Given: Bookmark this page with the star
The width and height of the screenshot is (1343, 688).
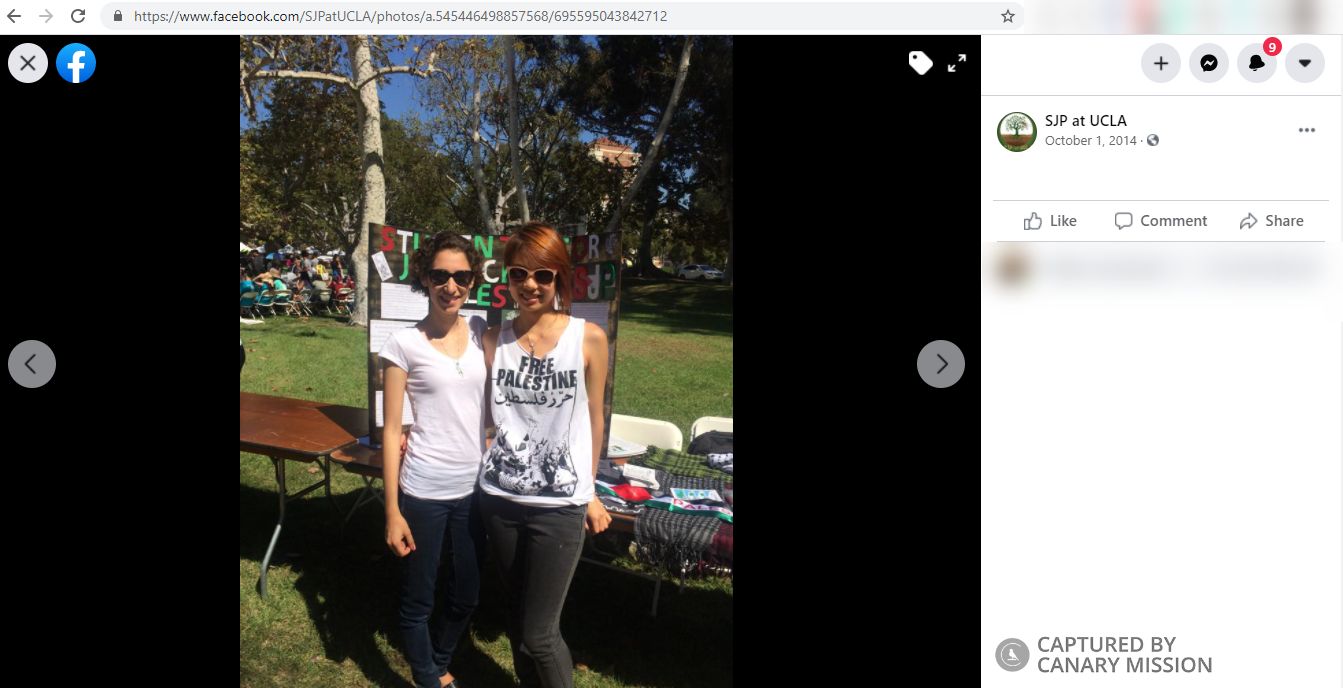Looking at the screenshot, I should click(x=1007, y=16).
